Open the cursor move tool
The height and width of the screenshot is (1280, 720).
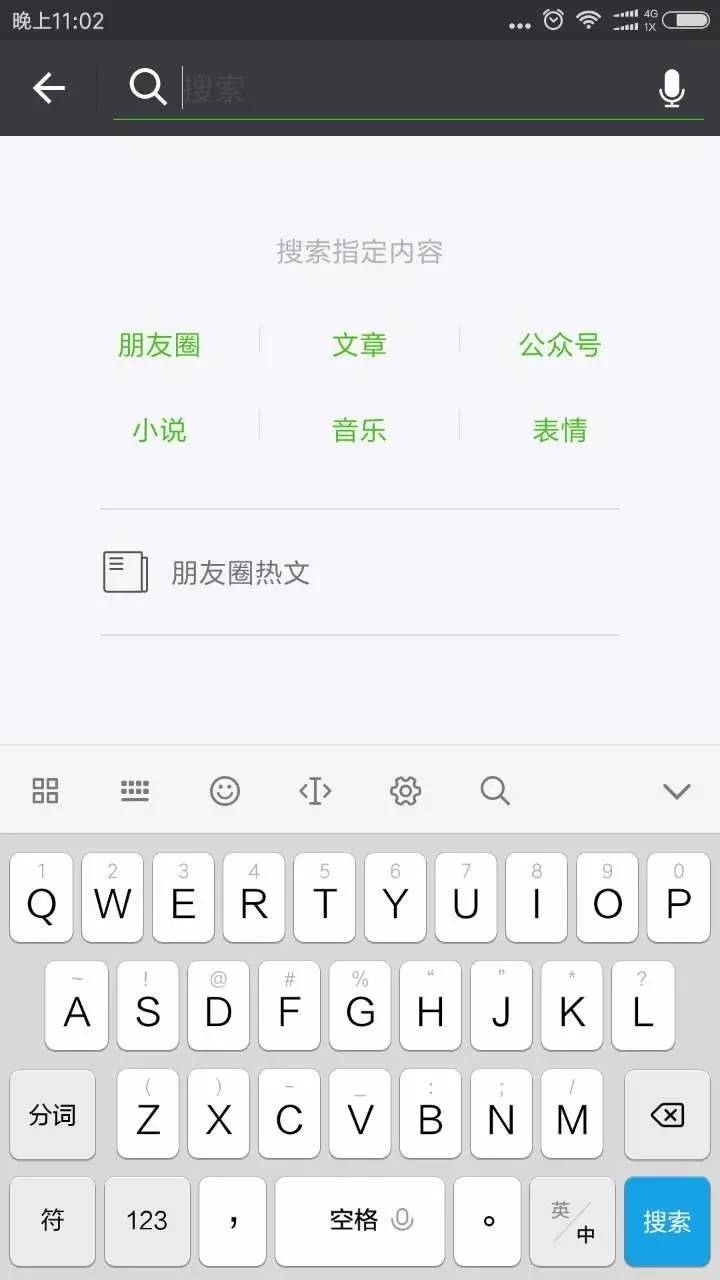315,791
